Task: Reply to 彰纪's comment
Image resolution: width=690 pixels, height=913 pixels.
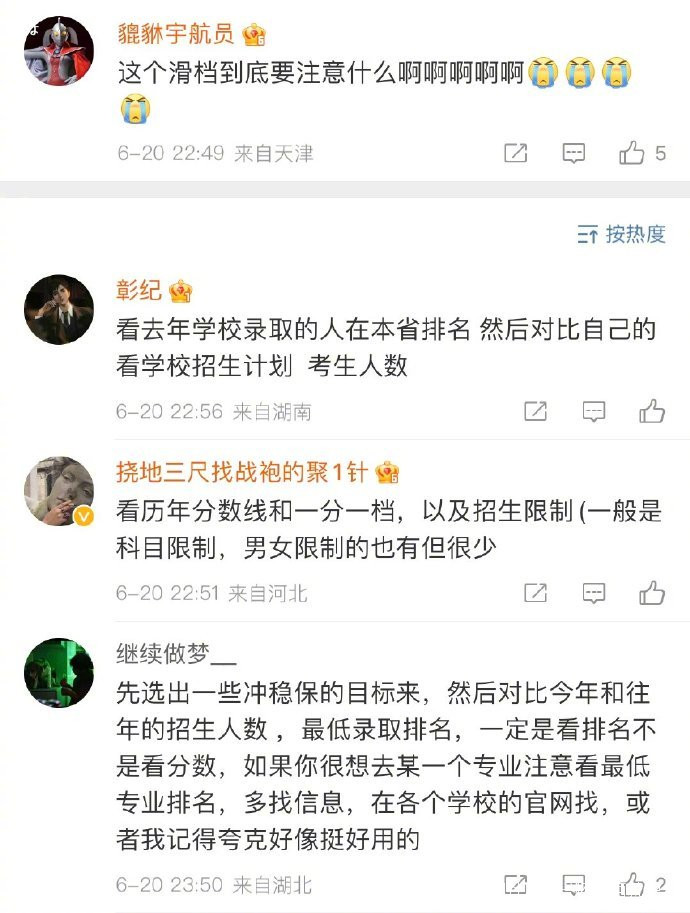Action: [x=594, y=411]
